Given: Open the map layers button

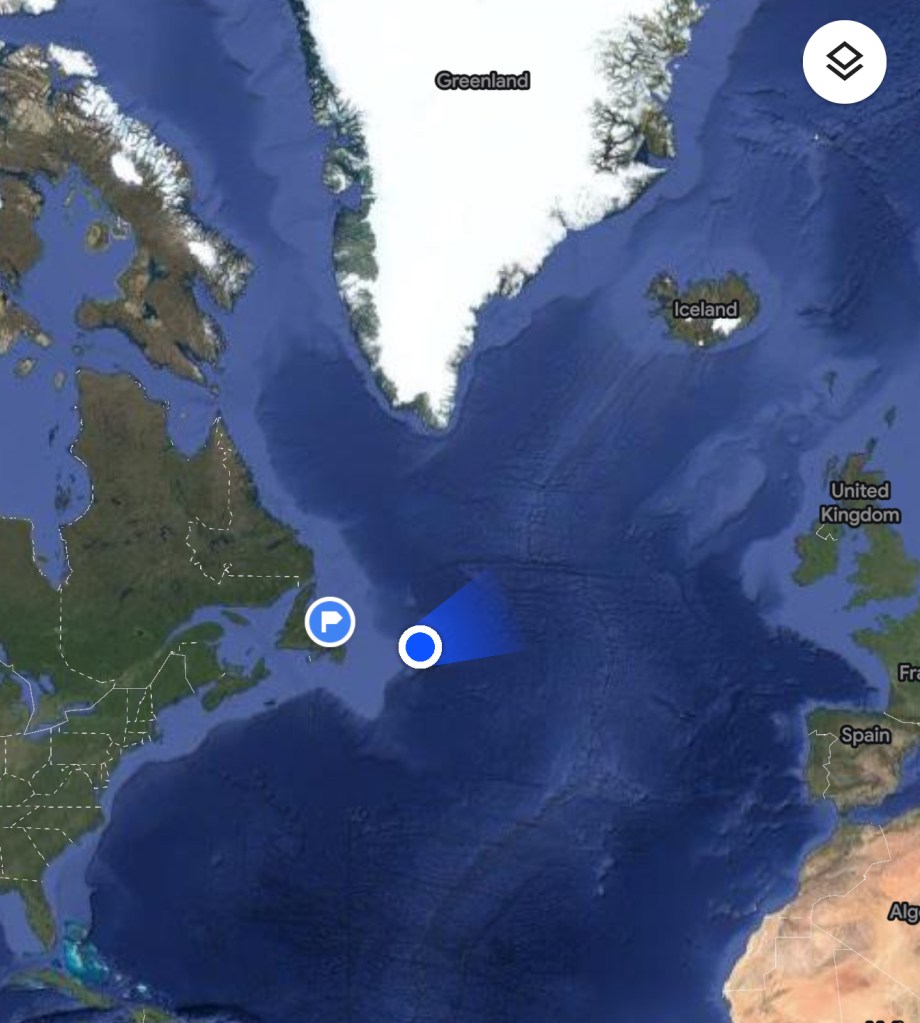Looking at the screenshot, I should point(844,62).
